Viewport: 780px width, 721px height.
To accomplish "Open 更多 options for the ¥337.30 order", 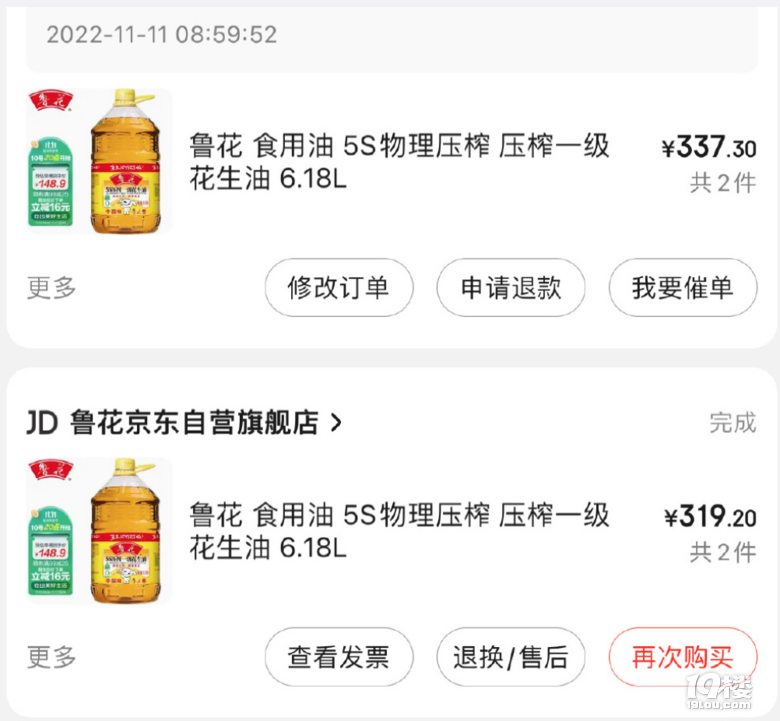I will click(52, 288).
